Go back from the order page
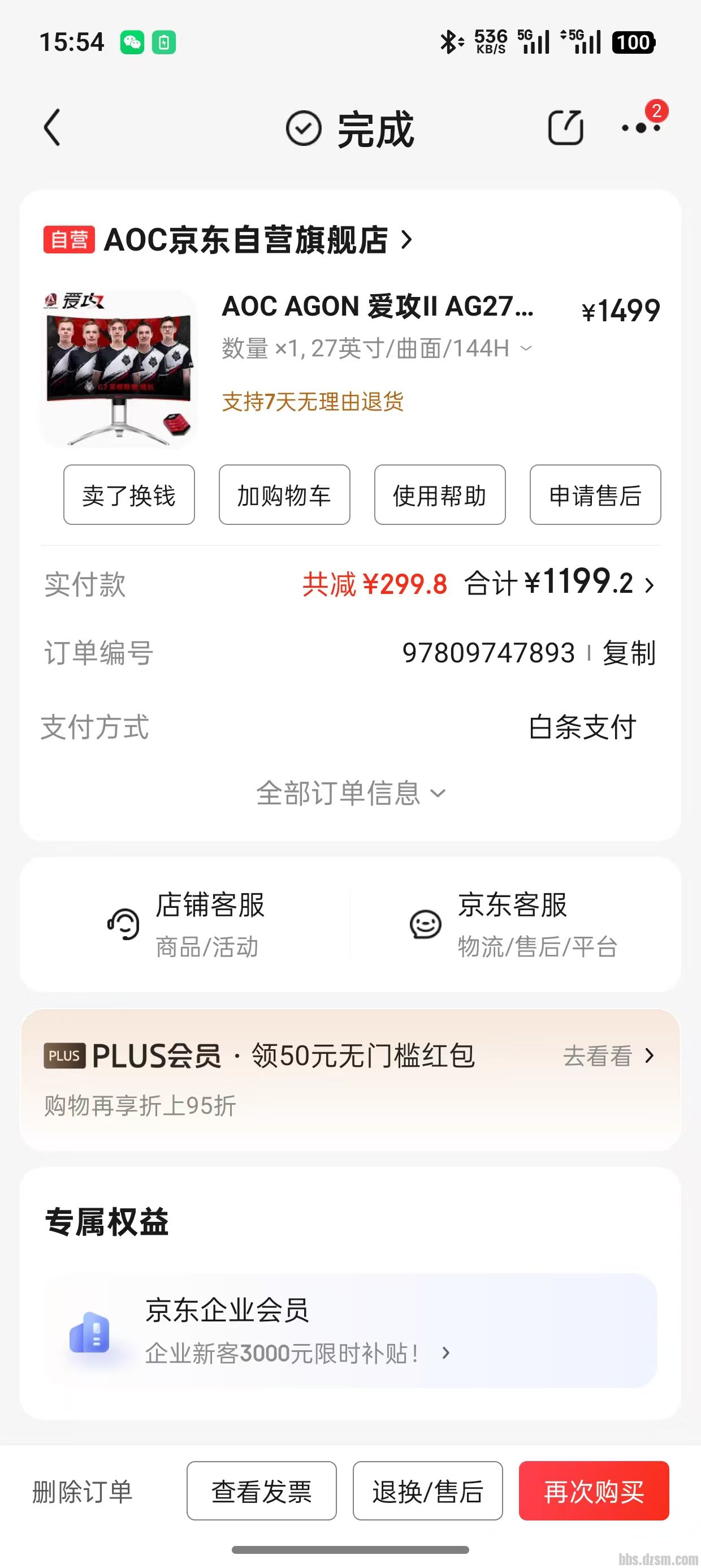This screenshot has height=1568, width=701. tap(53, 128)
